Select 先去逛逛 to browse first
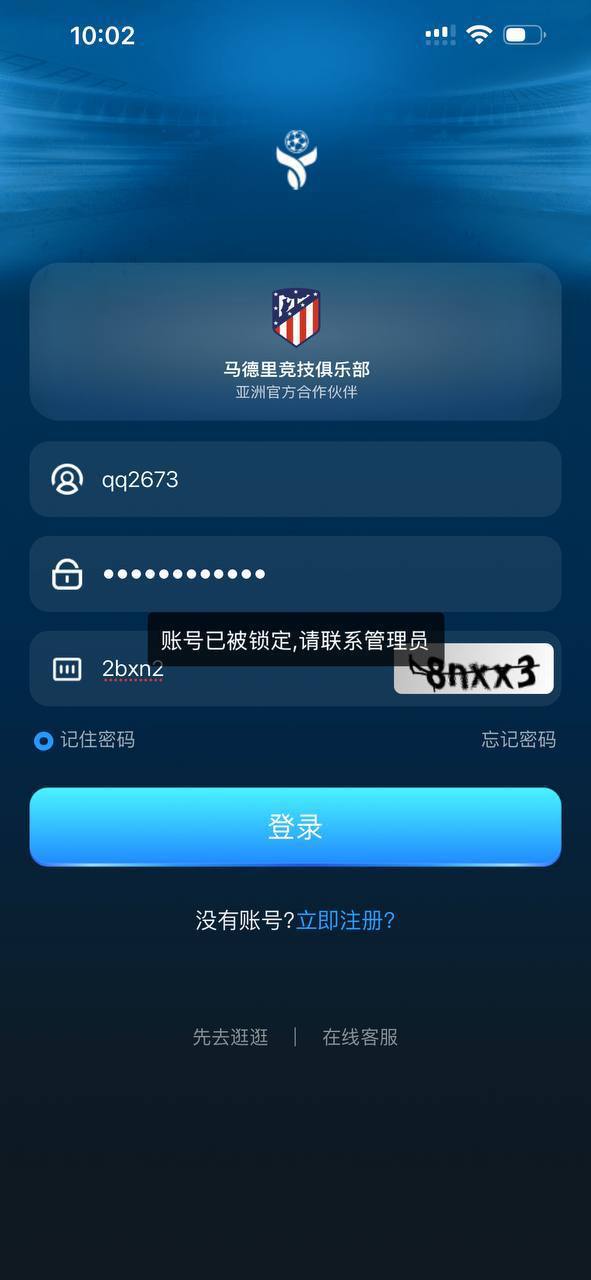 (x=231, y=1037)
